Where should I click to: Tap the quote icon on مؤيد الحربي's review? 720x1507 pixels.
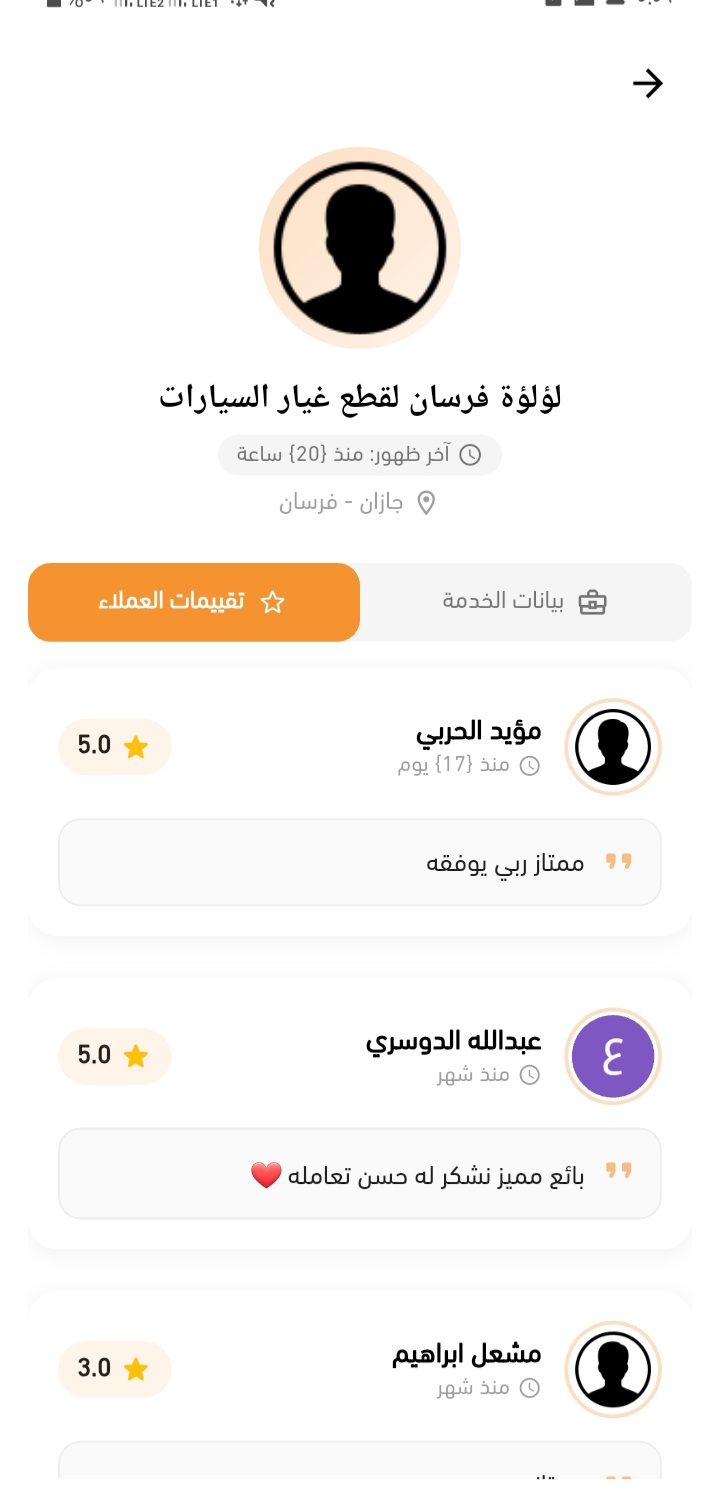click(620, 861)
